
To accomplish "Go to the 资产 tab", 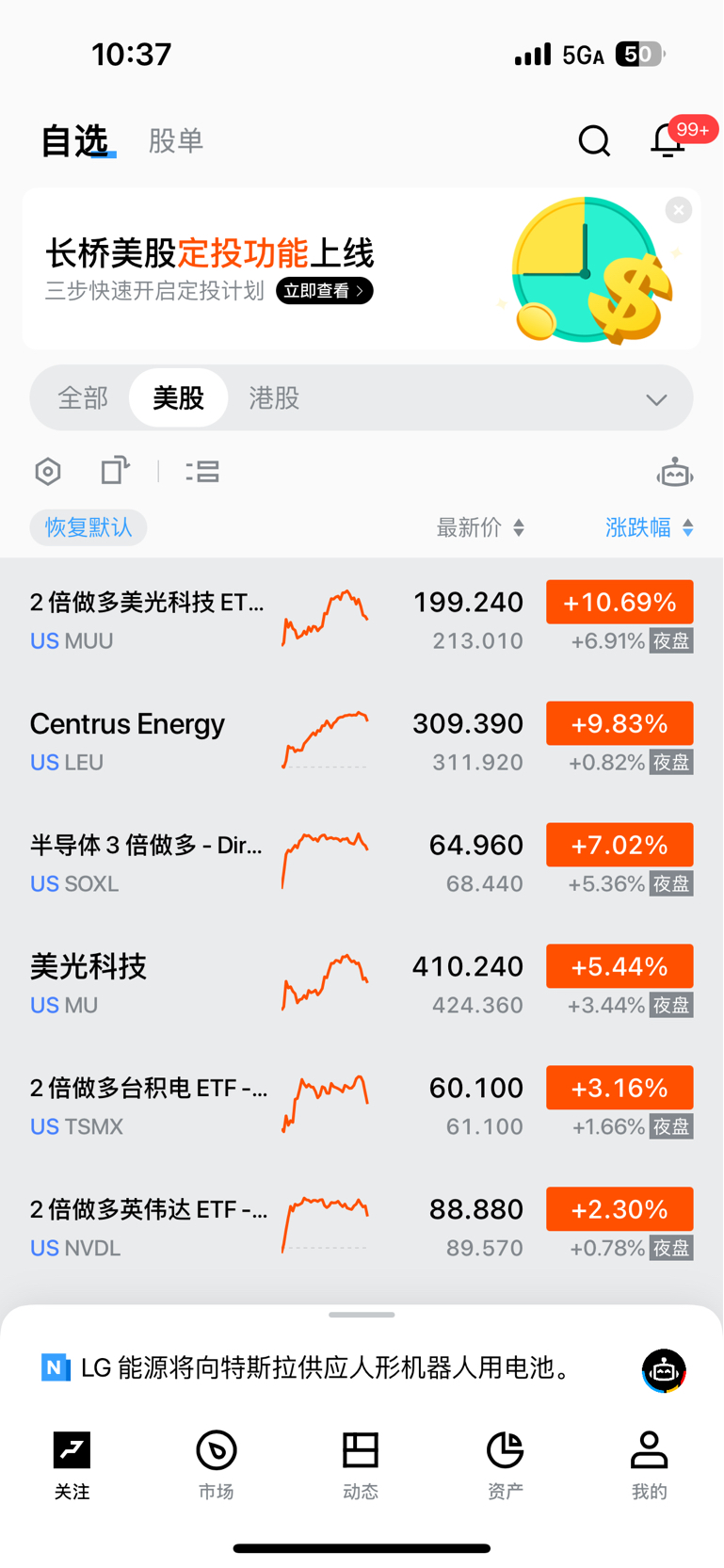I will (506, 1463).
